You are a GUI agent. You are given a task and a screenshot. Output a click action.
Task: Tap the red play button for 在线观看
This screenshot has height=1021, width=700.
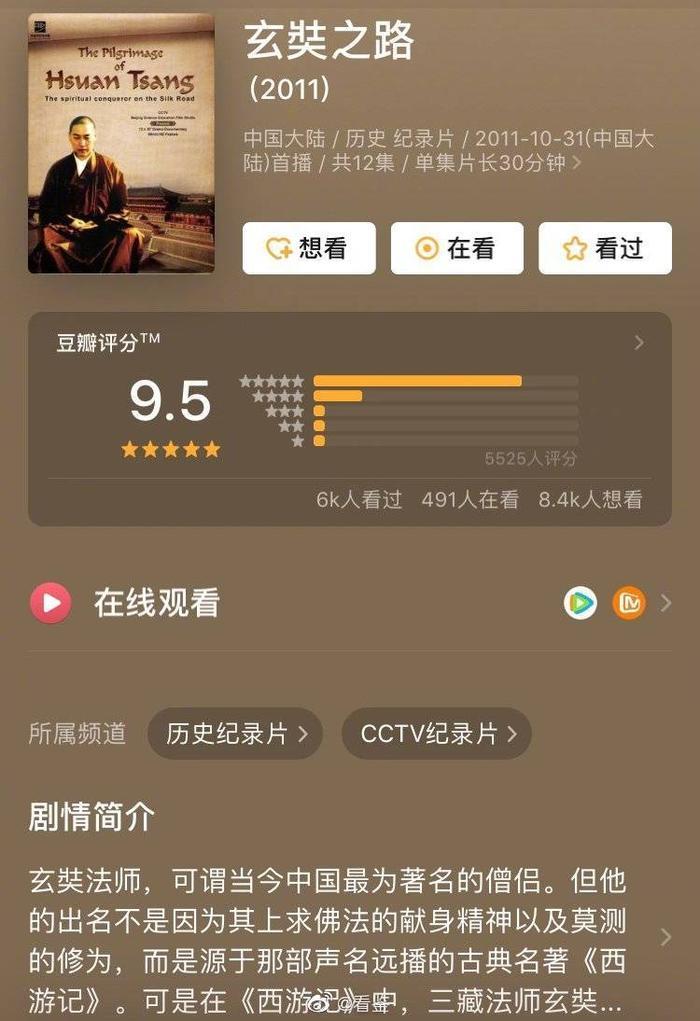(x=50, y=603)
